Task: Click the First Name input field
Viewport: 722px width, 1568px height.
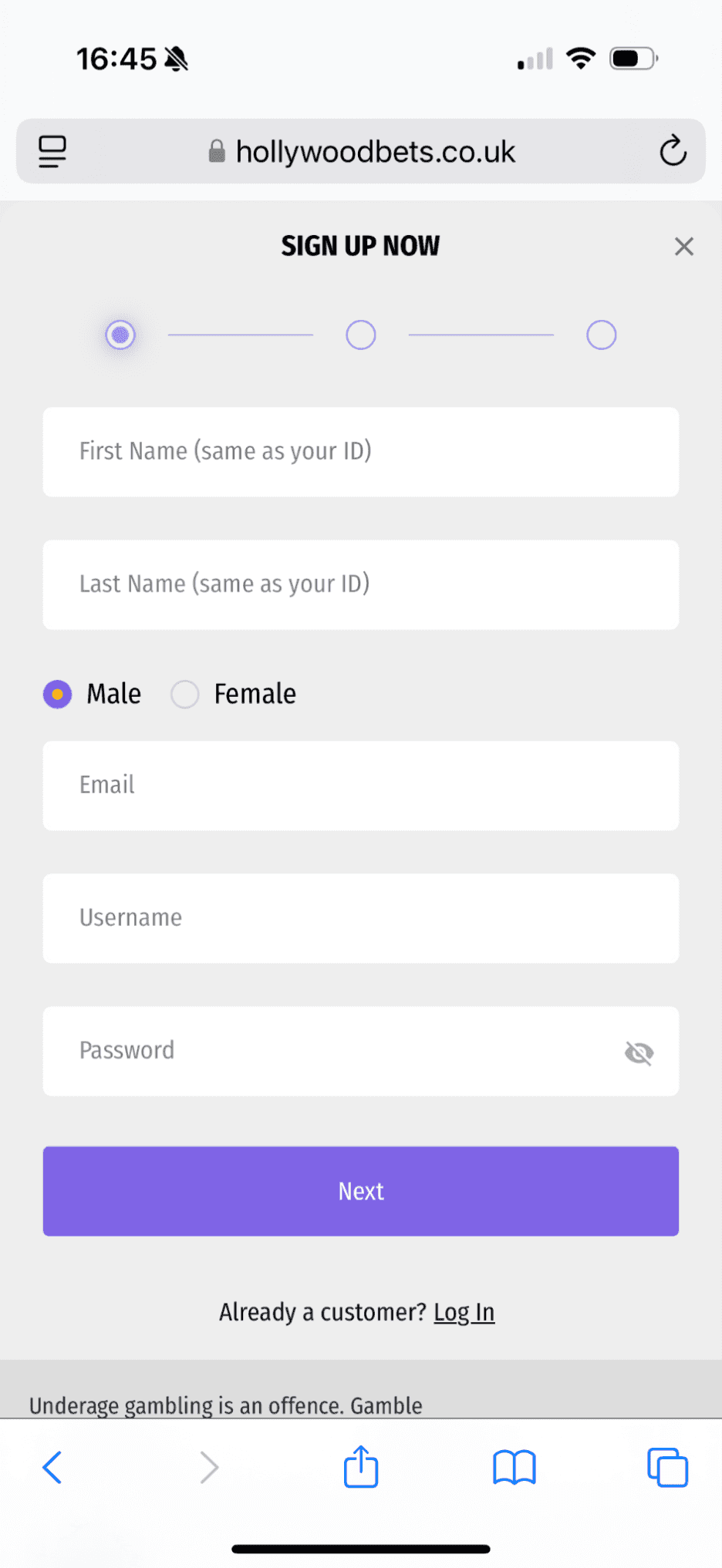Action: pos(360,453)
